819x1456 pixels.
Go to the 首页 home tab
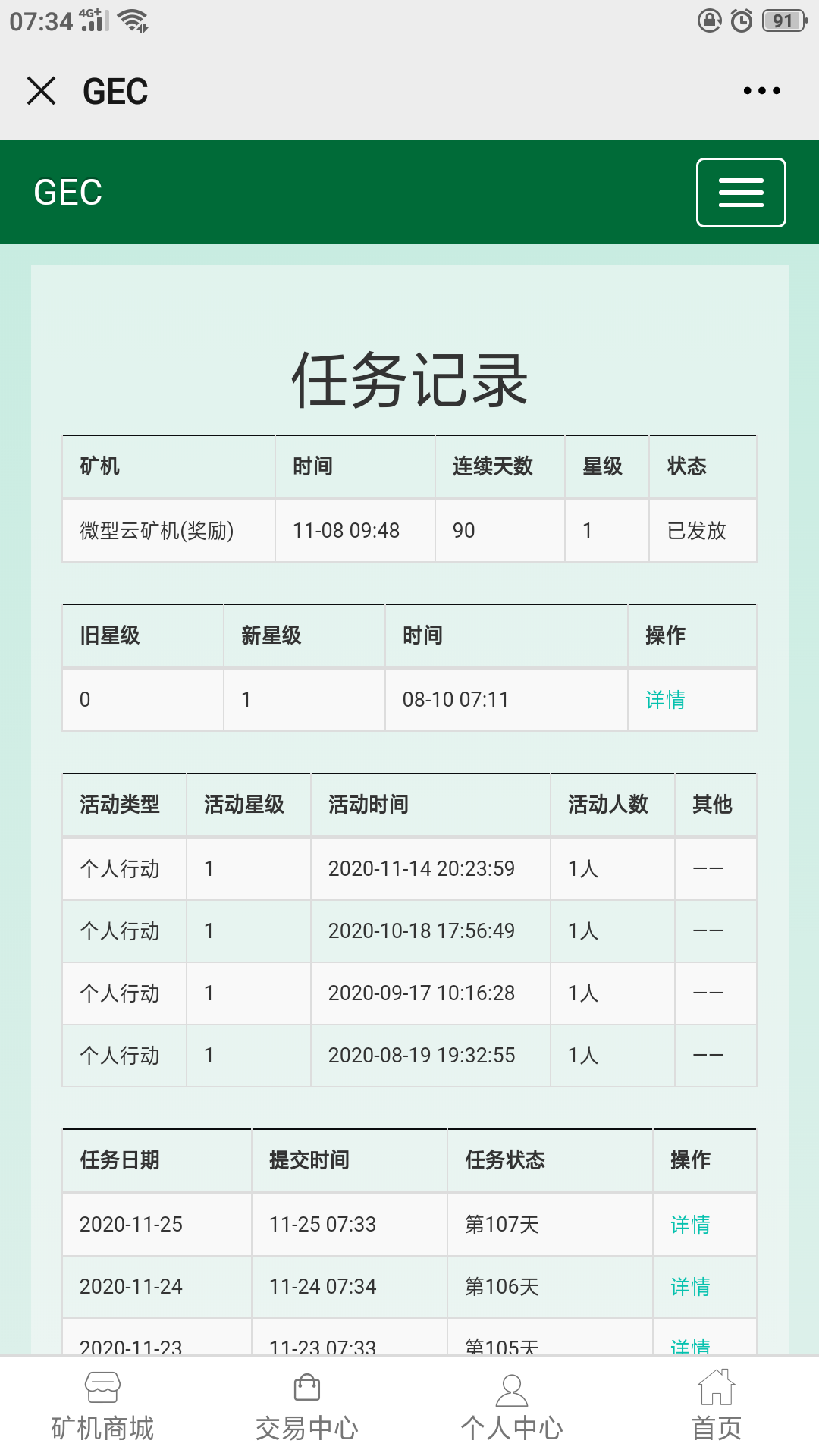pyautogui.click(x=716, y=1407)
